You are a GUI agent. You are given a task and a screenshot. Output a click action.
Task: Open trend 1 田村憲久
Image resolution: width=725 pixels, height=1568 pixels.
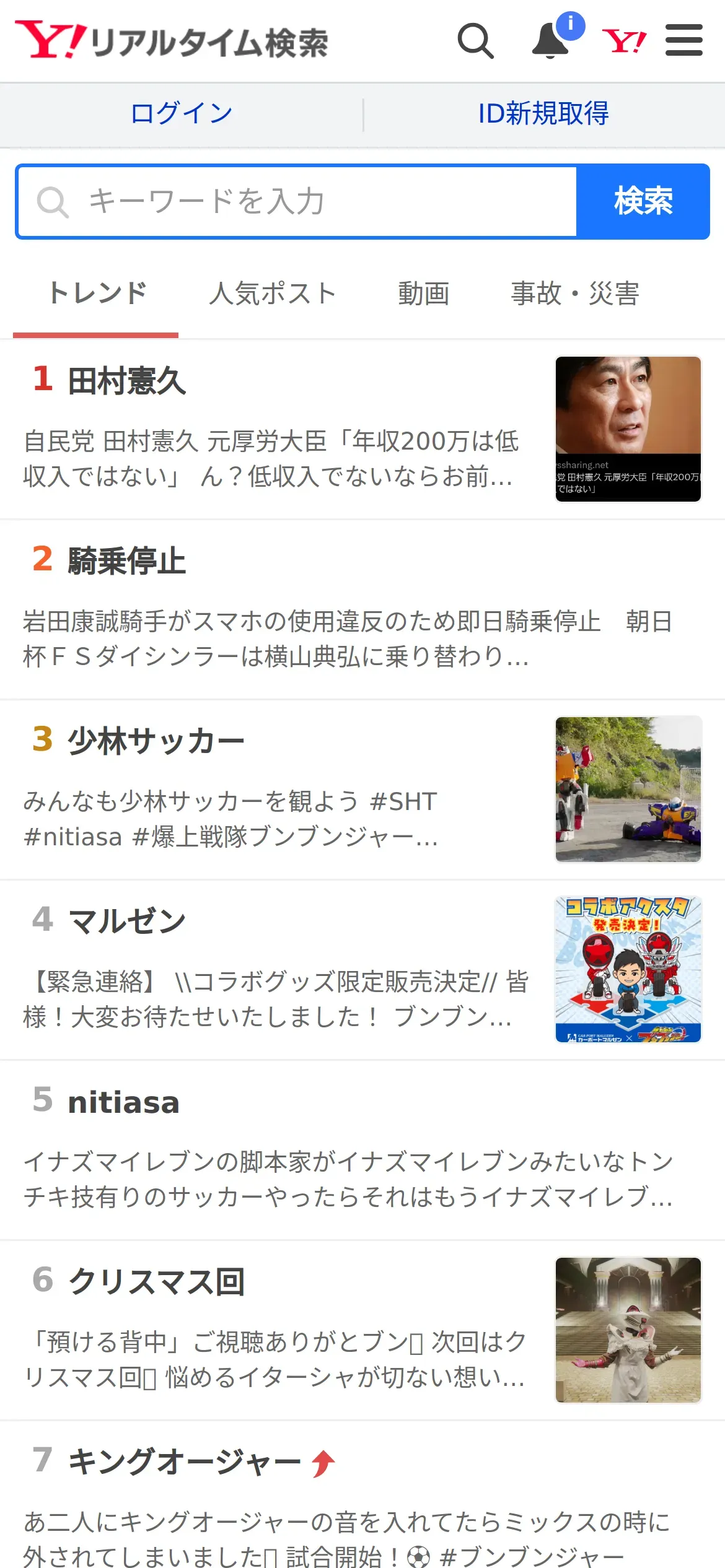(362, 429)
